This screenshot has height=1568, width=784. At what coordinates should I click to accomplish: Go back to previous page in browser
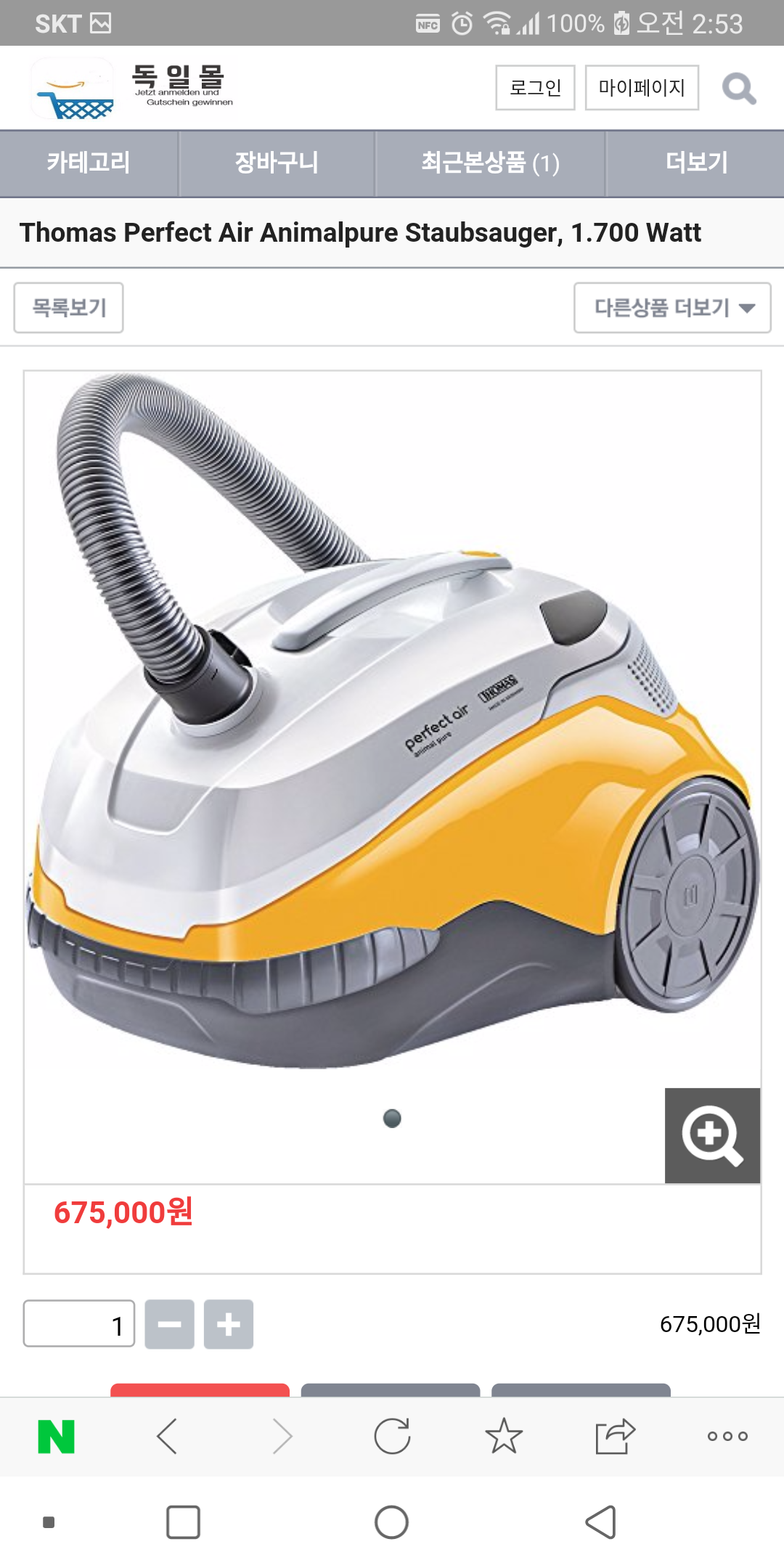(167, 1436)
